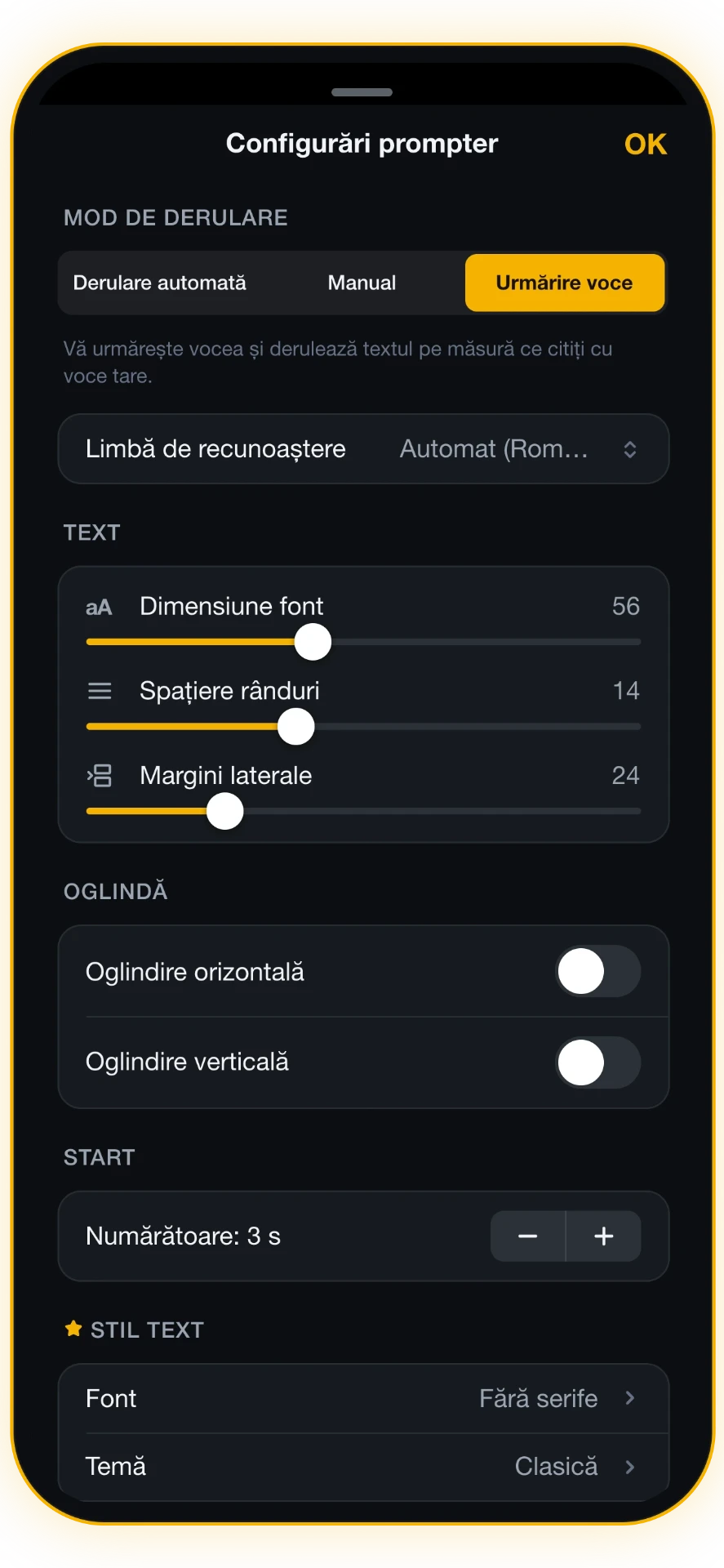Switch to Derulare automată mode
The image size is (724, 1568).
point(160,283)
